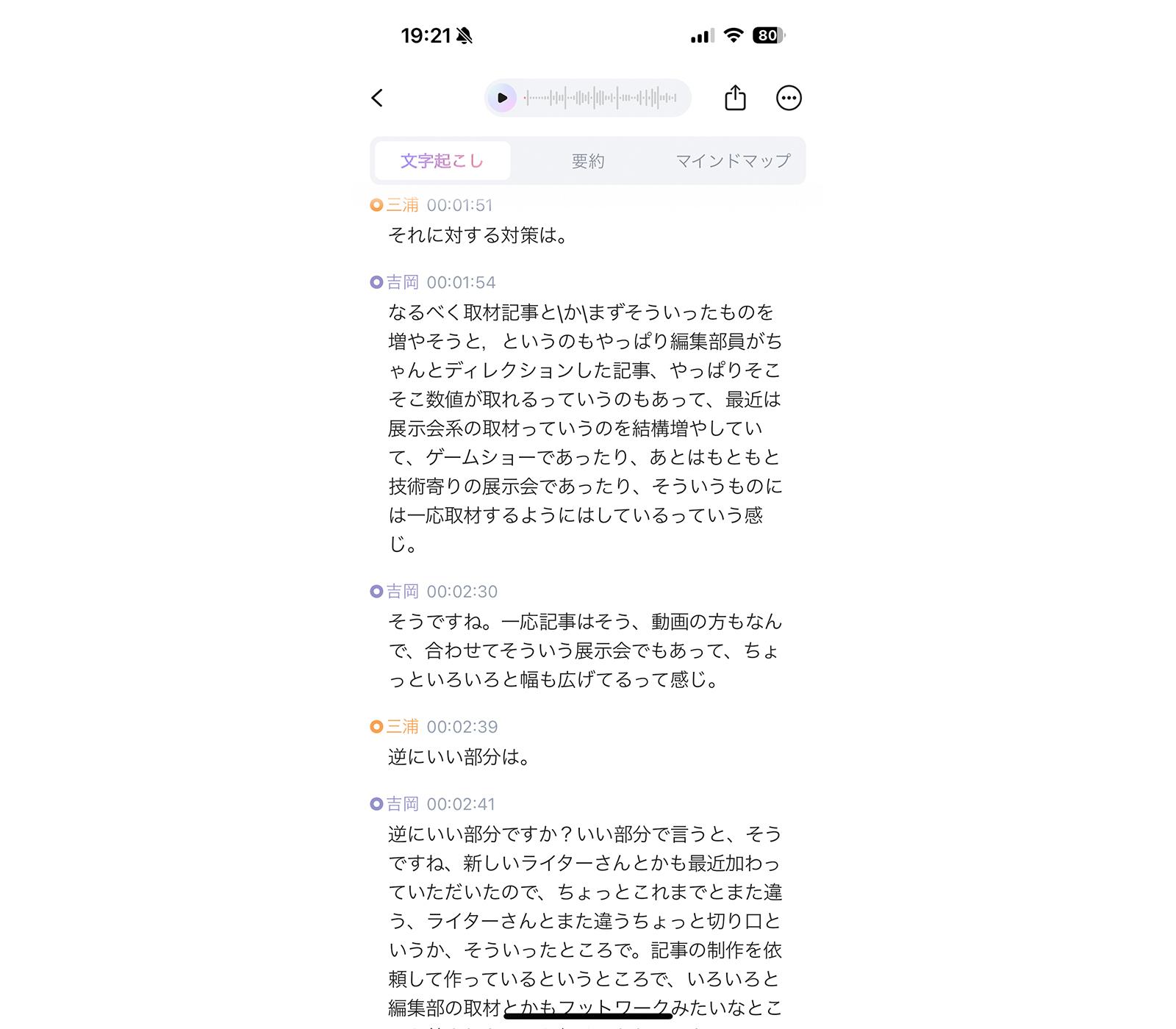Select the 文字起こし tab
This screenshot has width=1176, height=1029.
click(x=442, y=161)
